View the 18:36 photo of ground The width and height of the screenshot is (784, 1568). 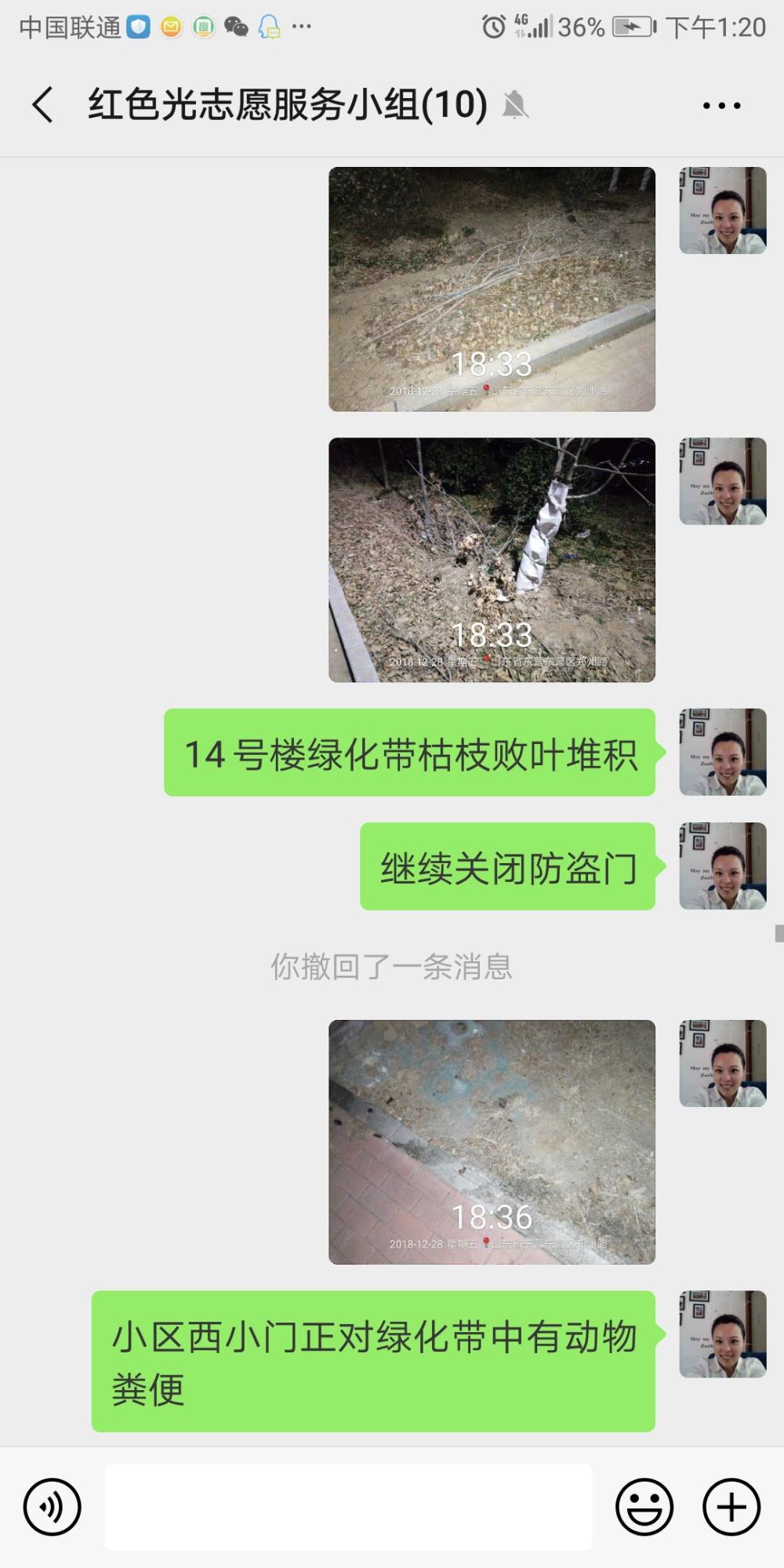492,1142
